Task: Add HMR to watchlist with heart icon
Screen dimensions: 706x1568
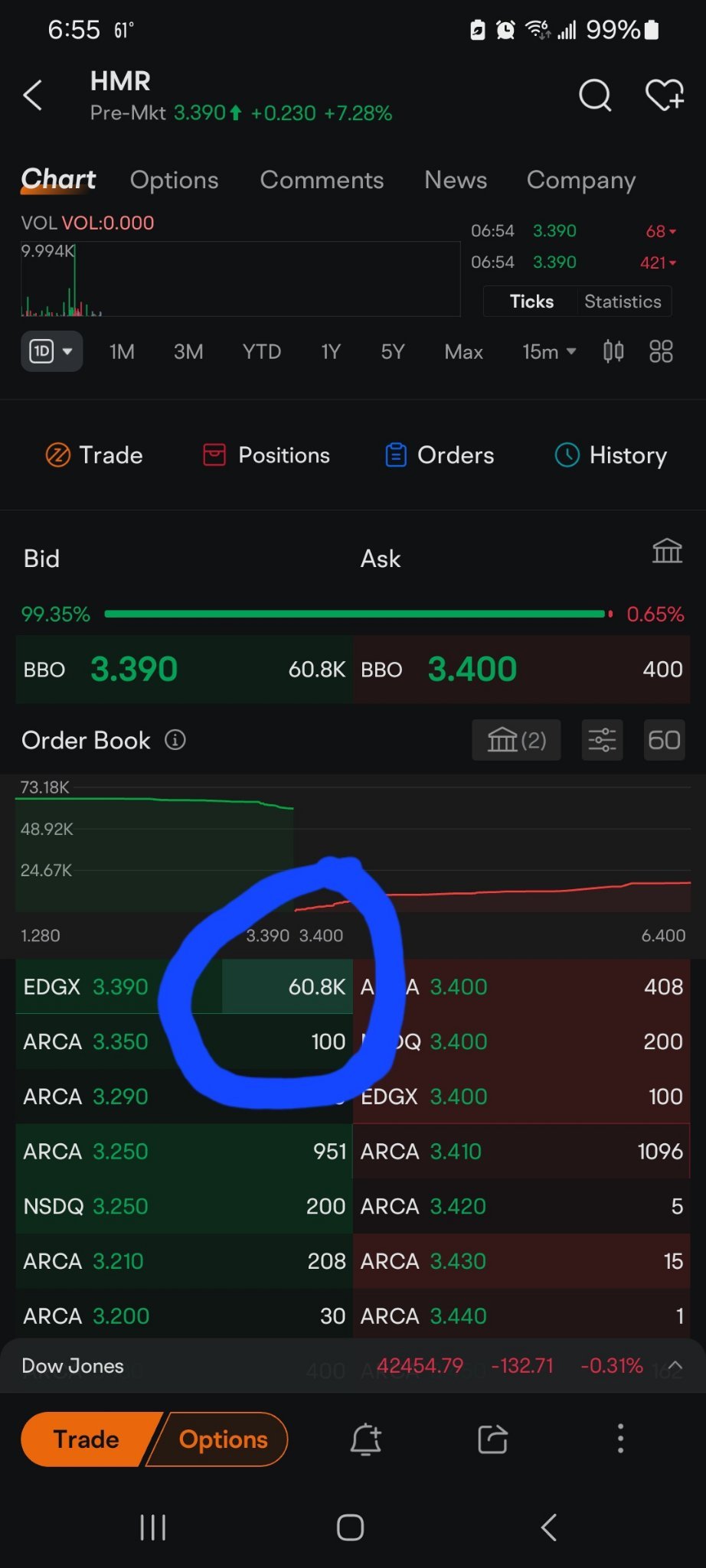Action: click(664, 96)
